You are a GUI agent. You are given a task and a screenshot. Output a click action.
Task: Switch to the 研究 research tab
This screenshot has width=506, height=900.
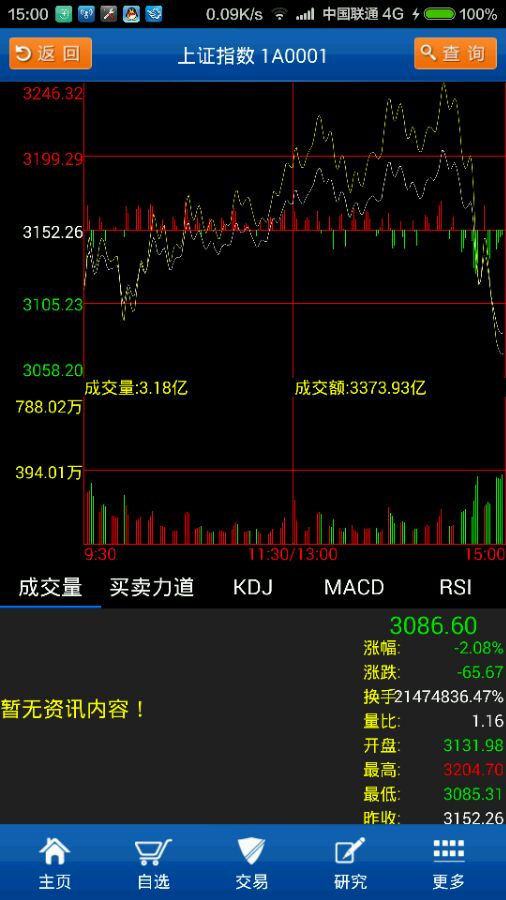[x=350, y=863]
